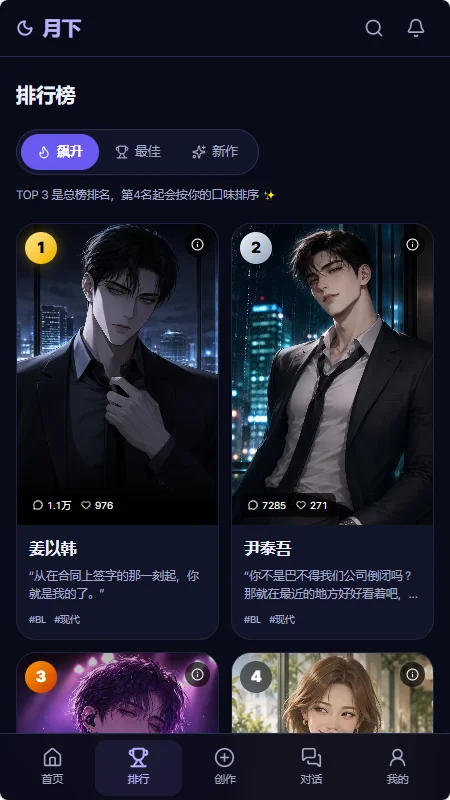Switch to the 最佳 ranking tab
Image resolution: width=450 pixels, height=800 pixels.
(138, 152)
